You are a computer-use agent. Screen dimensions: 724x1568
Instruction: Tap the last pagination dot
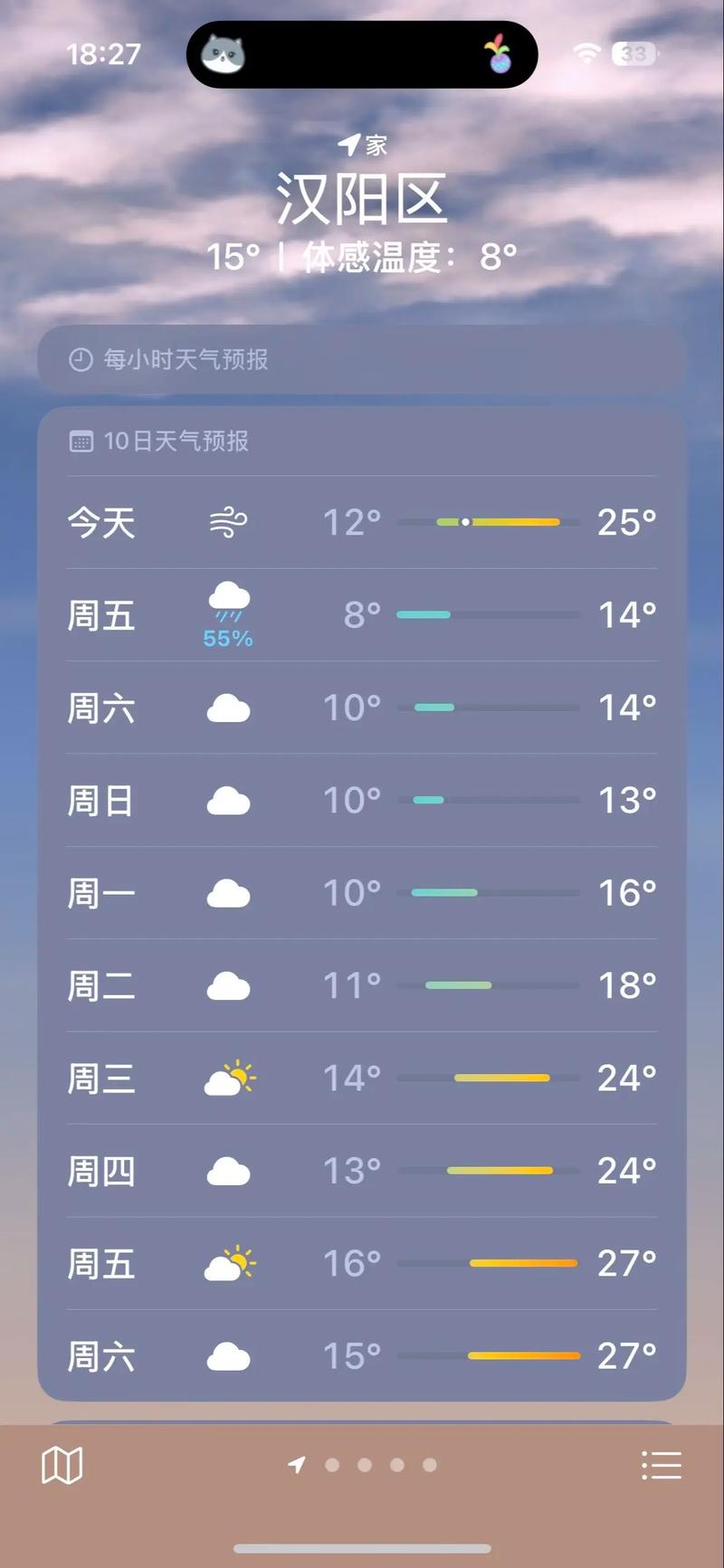click(430, 1465)
